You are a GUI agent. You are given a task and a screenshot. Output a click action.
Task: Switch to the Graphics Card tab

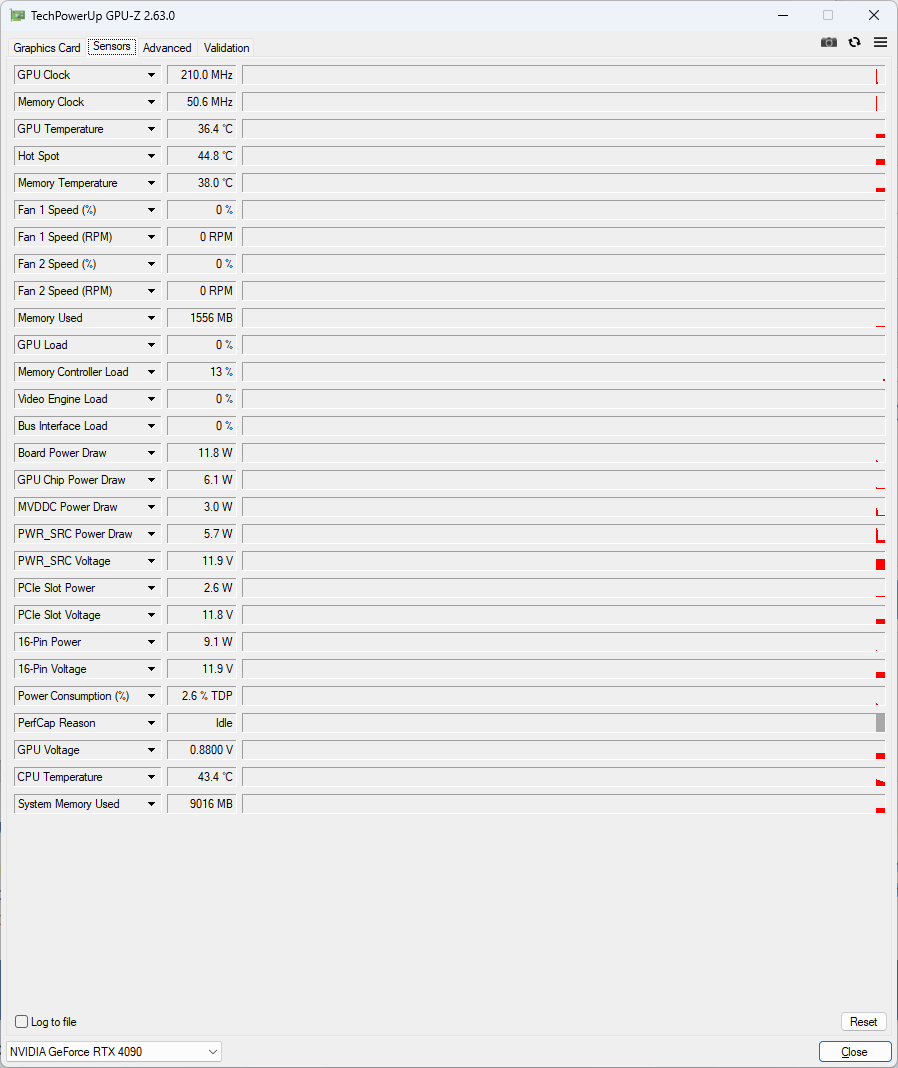tap(47, 48)
